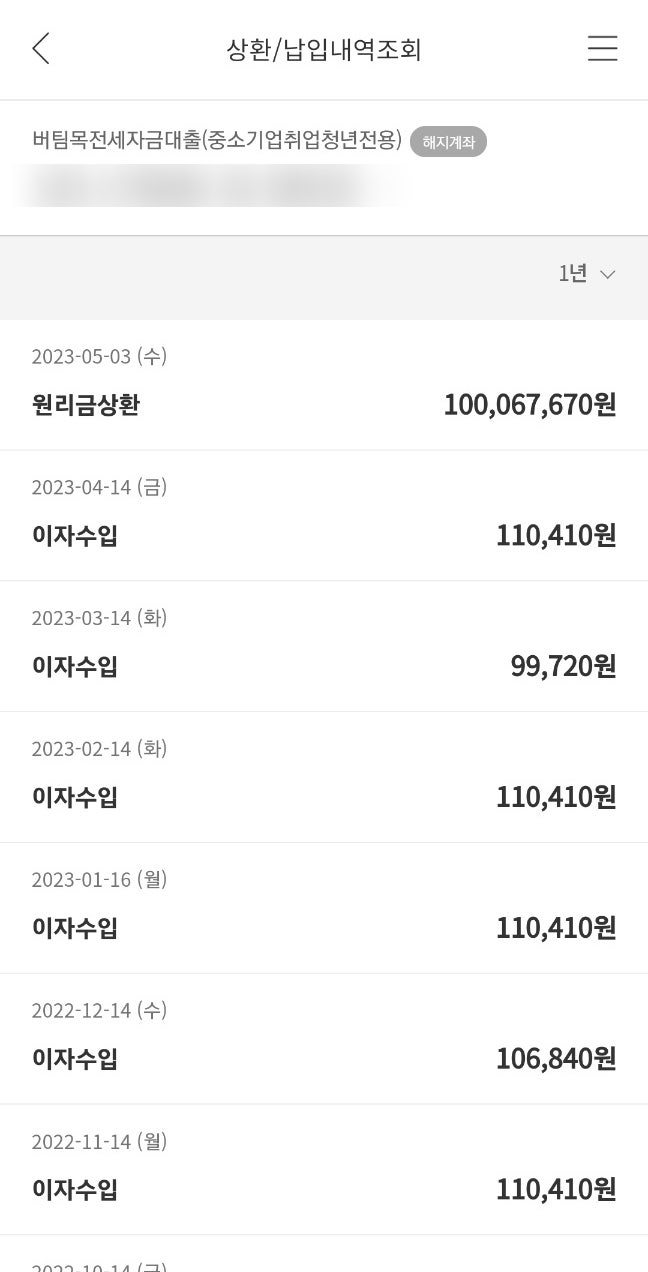
Task: Open the hamburger menu
Action: tap(602, 48)
